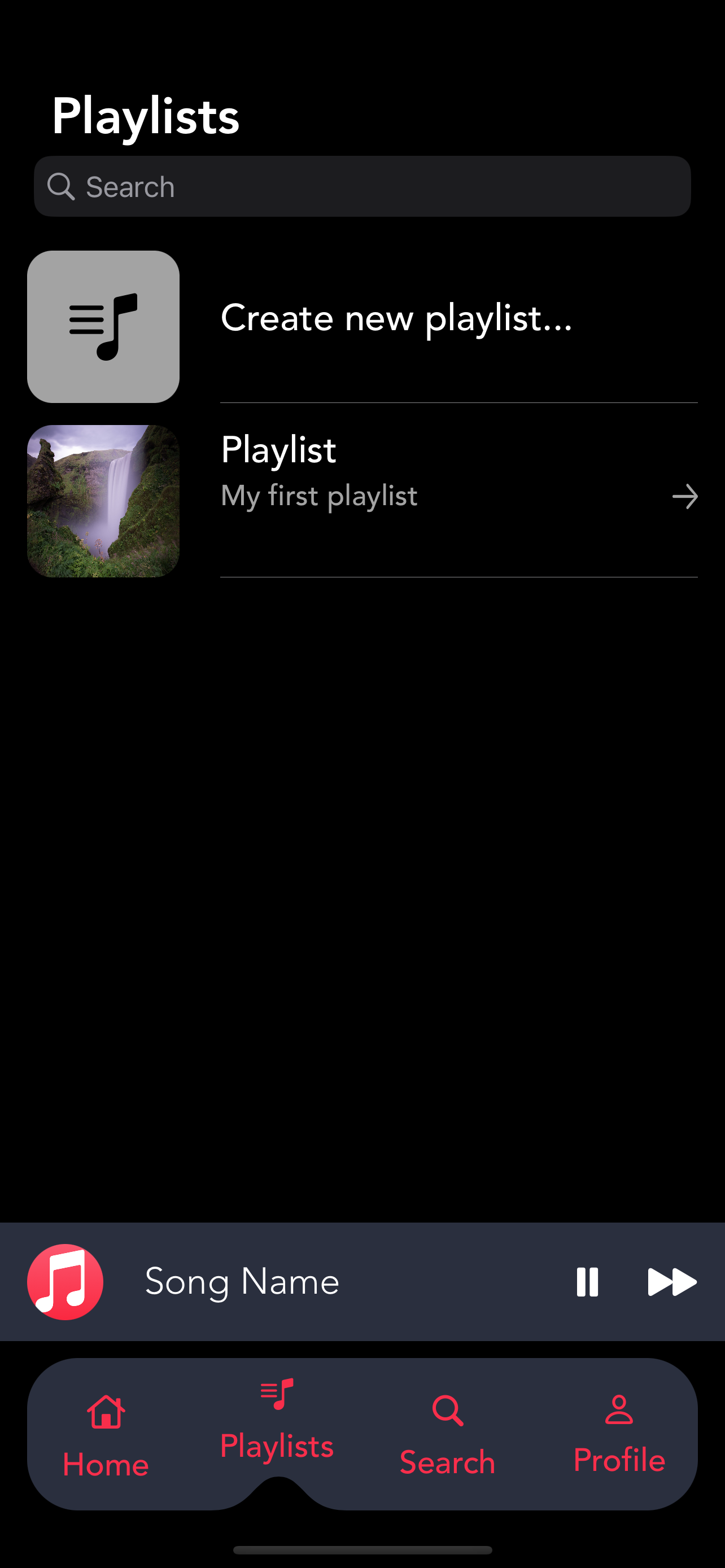The image size is (725, 1568).
Task: Open playlist details via the right arrow
Action: coord(685,497)
